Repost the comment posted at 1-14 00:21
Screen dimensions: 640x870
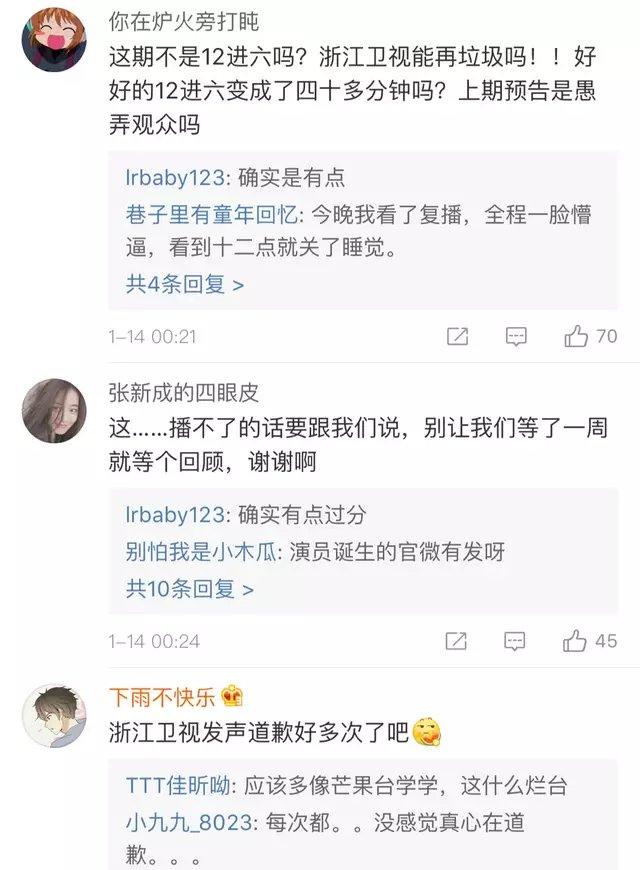(x=457, y=337)
